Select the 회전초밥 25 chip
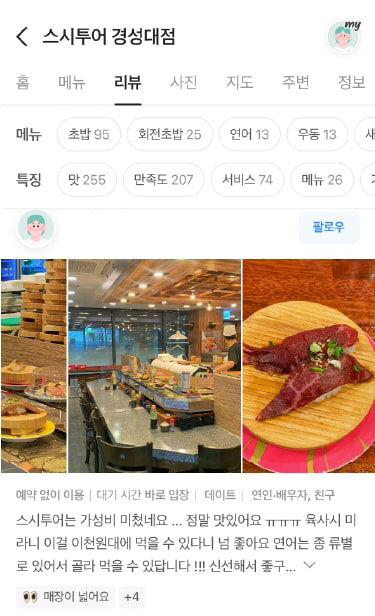The height and width of the screenshot is (616, 375). point(170,134)
